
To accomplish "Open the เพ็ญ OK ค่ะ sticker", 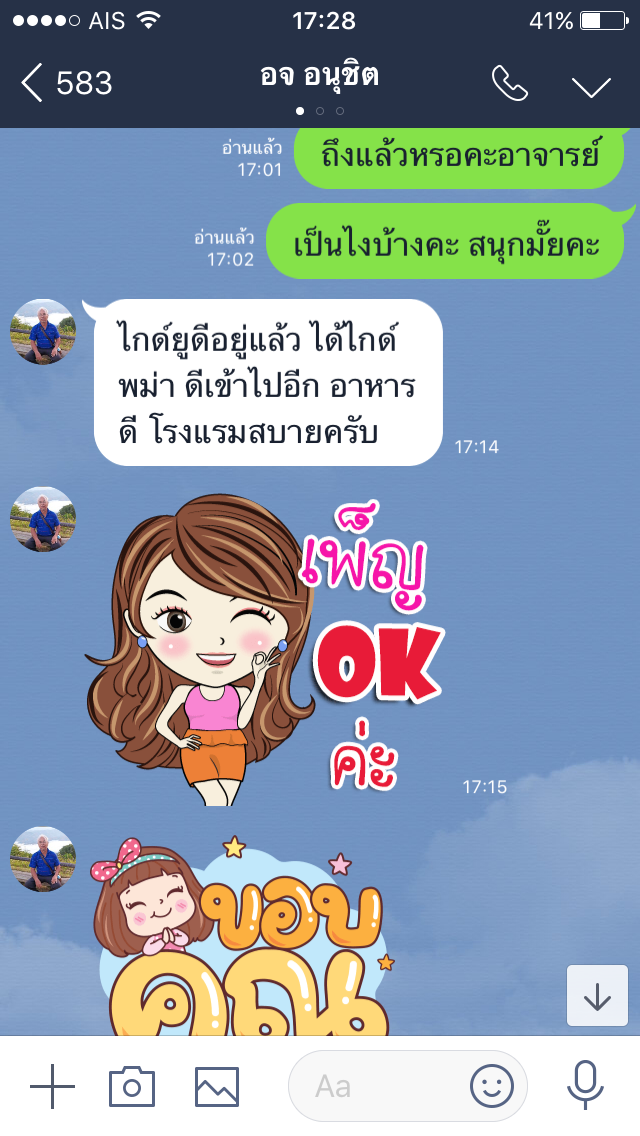I will click(x=270, y=650).
